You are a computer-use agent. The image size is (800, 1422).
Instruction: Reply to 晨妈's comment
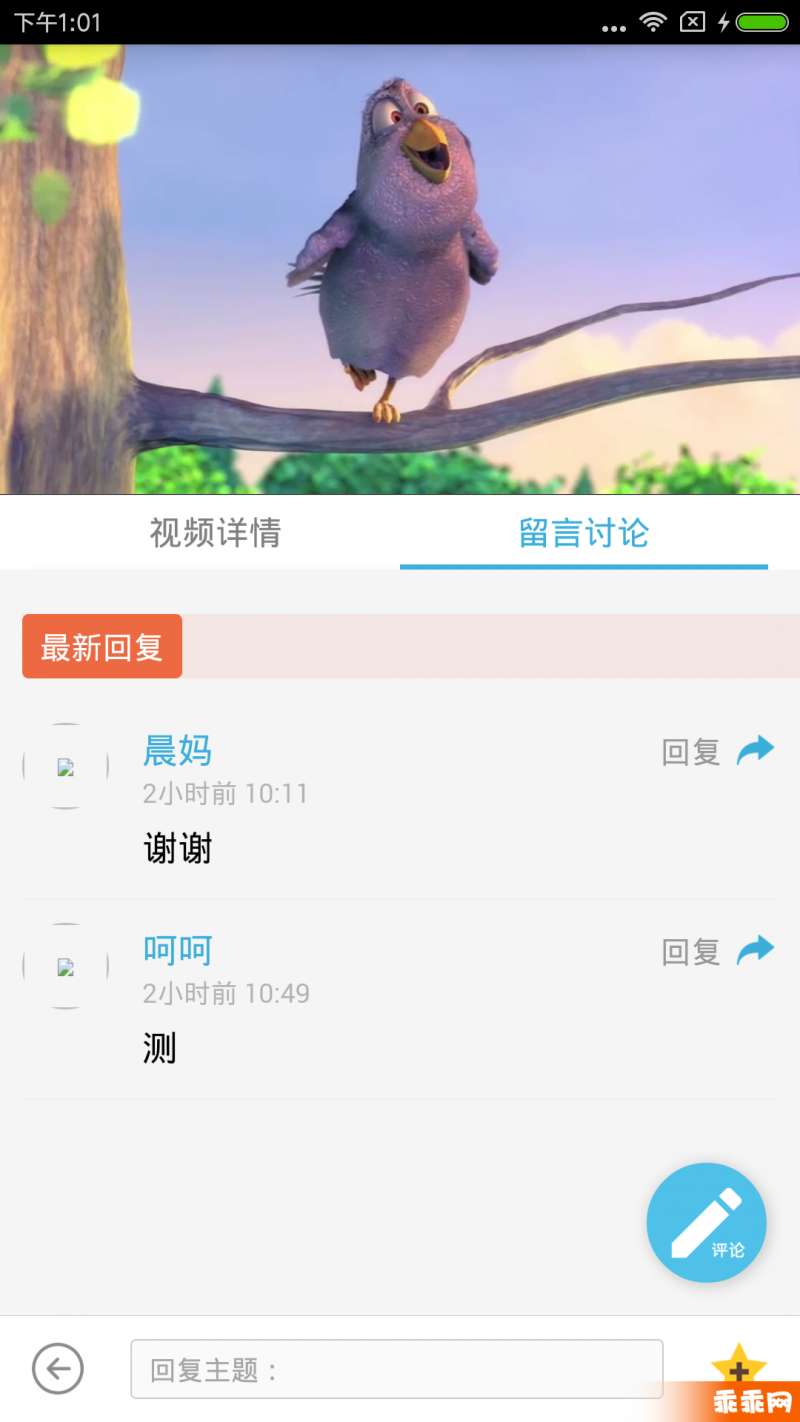point(691,752)
